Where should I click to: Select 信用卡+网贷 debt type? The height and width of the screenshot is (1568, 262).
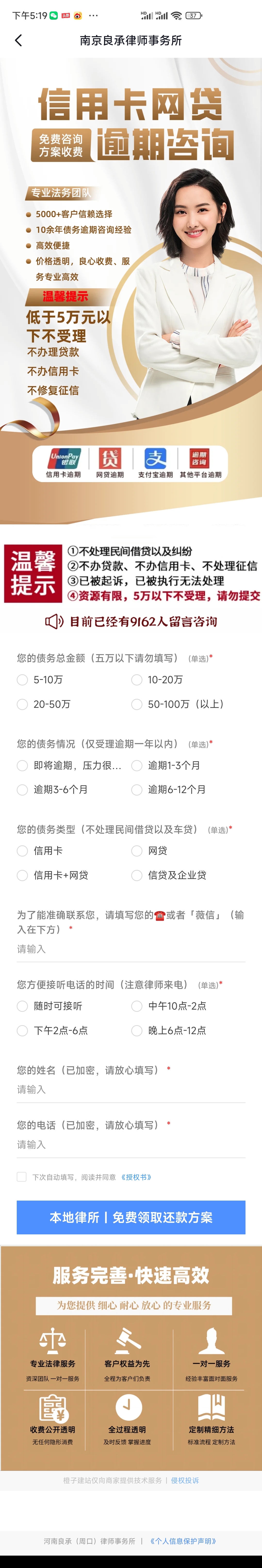[23, 875]
